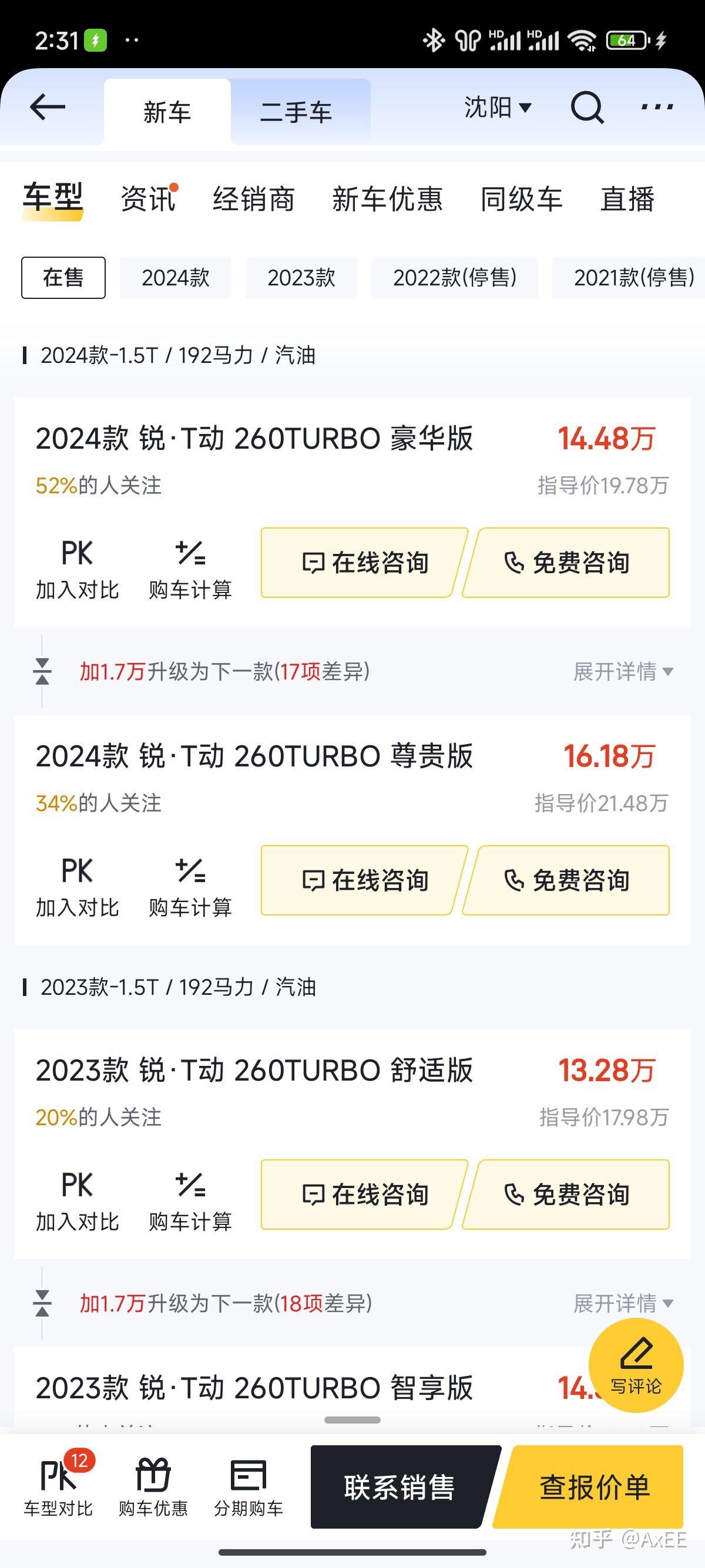Expand 展开详情 for the 18项差异 section
The width and height of the screenshot is (705, 1568).
coord(622,1304)
